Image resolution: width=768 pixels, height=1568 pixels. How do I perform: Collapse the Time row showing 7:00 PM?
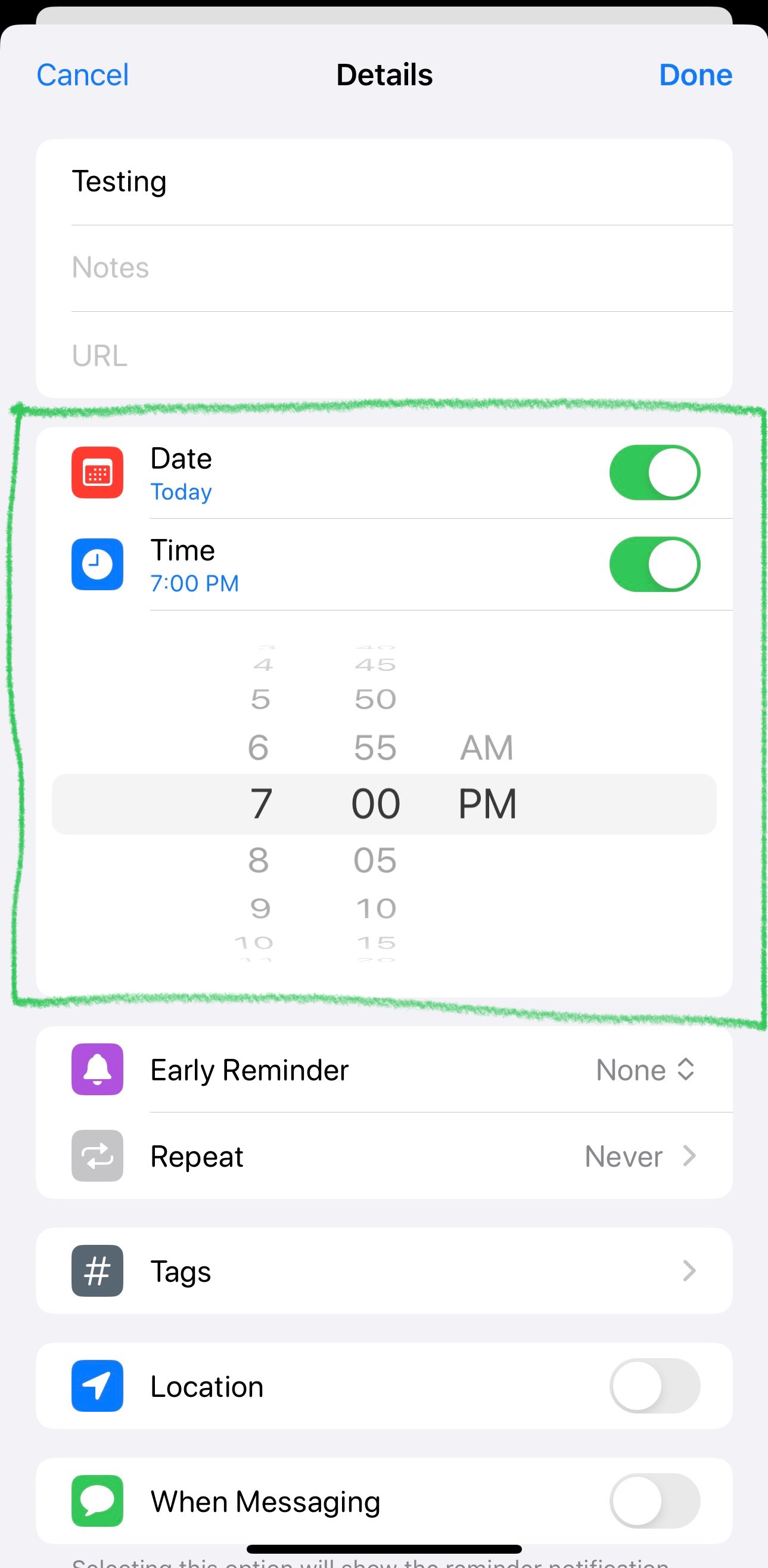[x=304, y=565]
